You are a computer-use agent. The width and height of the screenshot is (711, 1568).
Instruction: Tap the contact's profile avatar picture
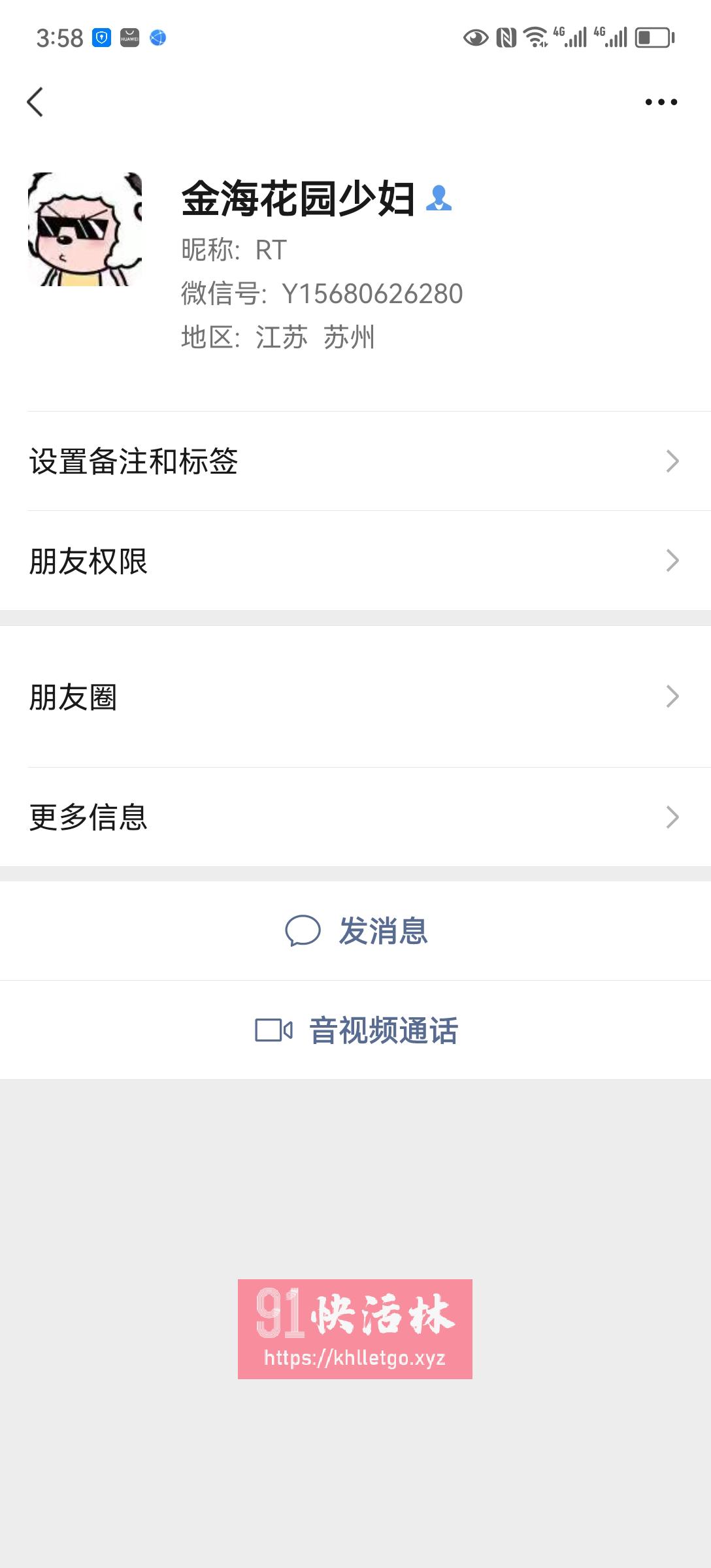click(85, 230)
